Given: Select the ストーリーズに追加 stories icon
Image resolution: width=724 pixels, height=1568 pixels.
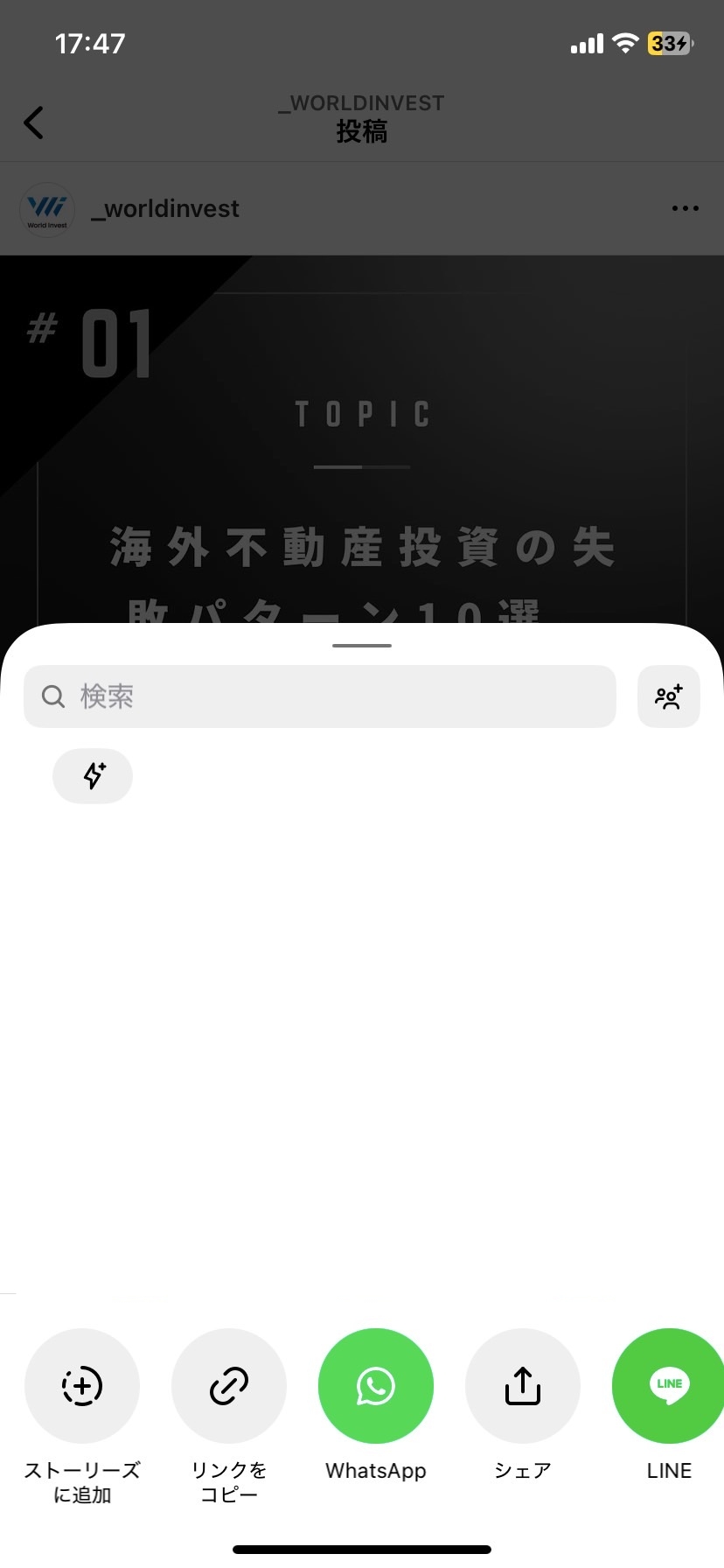Looking at the screenshot, I should pos(81,1385).
